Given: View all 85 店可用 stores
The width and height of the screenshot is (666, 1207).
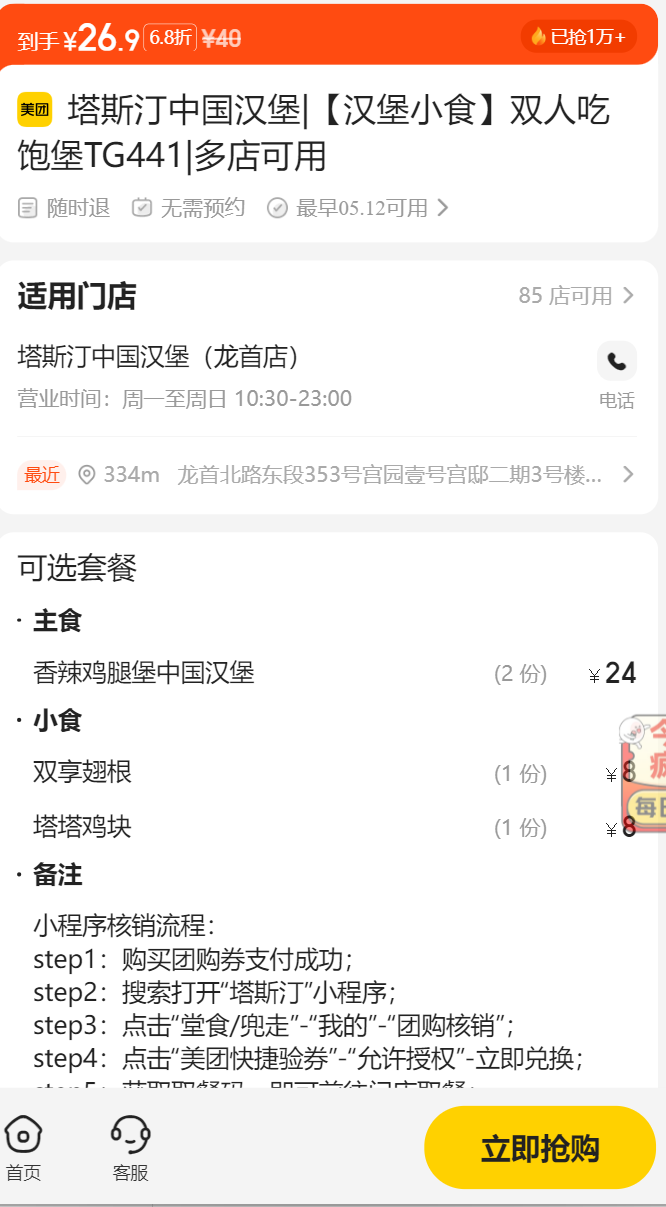Looking at the screenshot, I should point(576,296).
